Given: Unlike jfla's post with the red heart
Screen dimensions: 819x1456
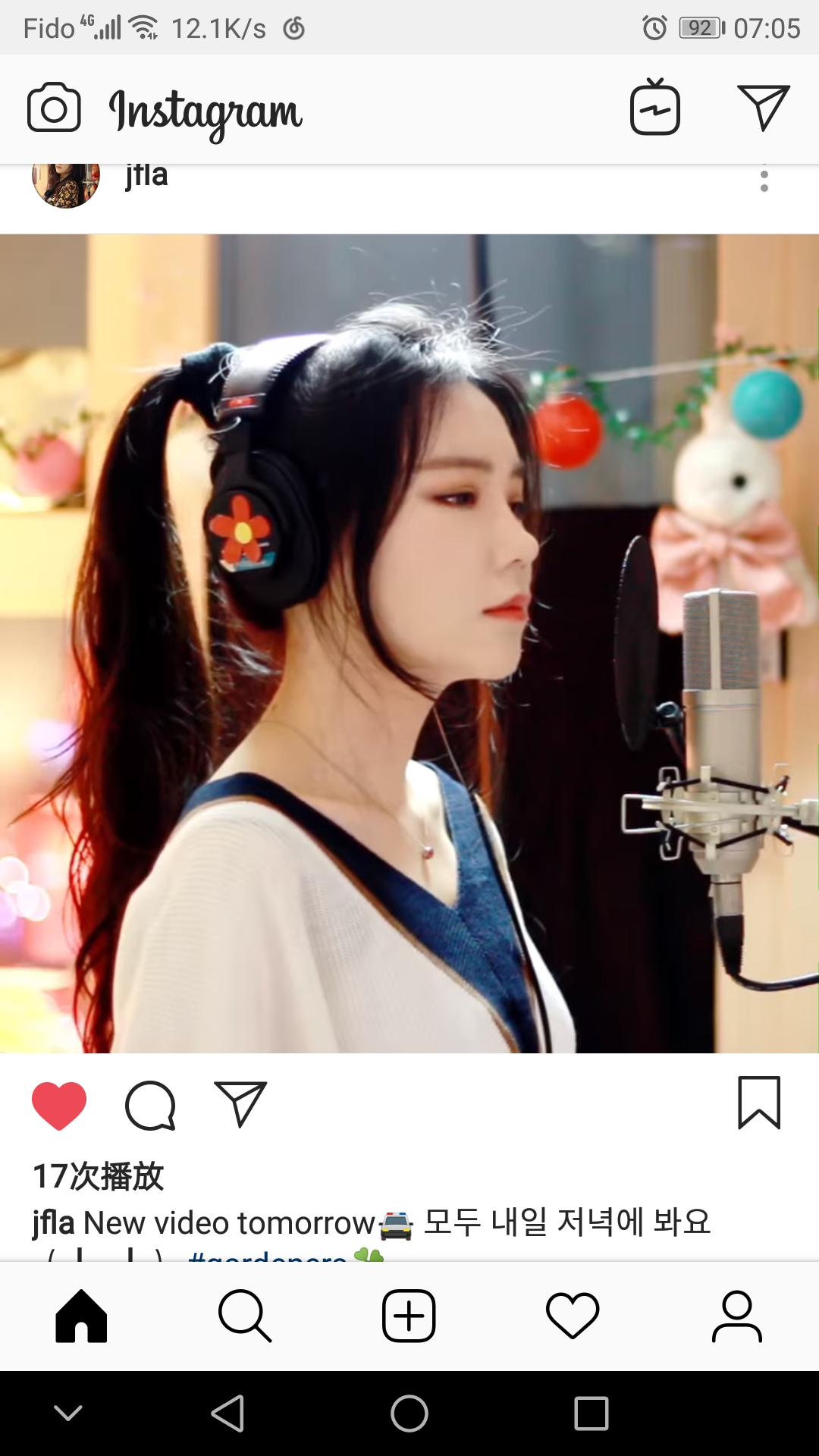Looking at the screenshot, I should [59, 1105].
